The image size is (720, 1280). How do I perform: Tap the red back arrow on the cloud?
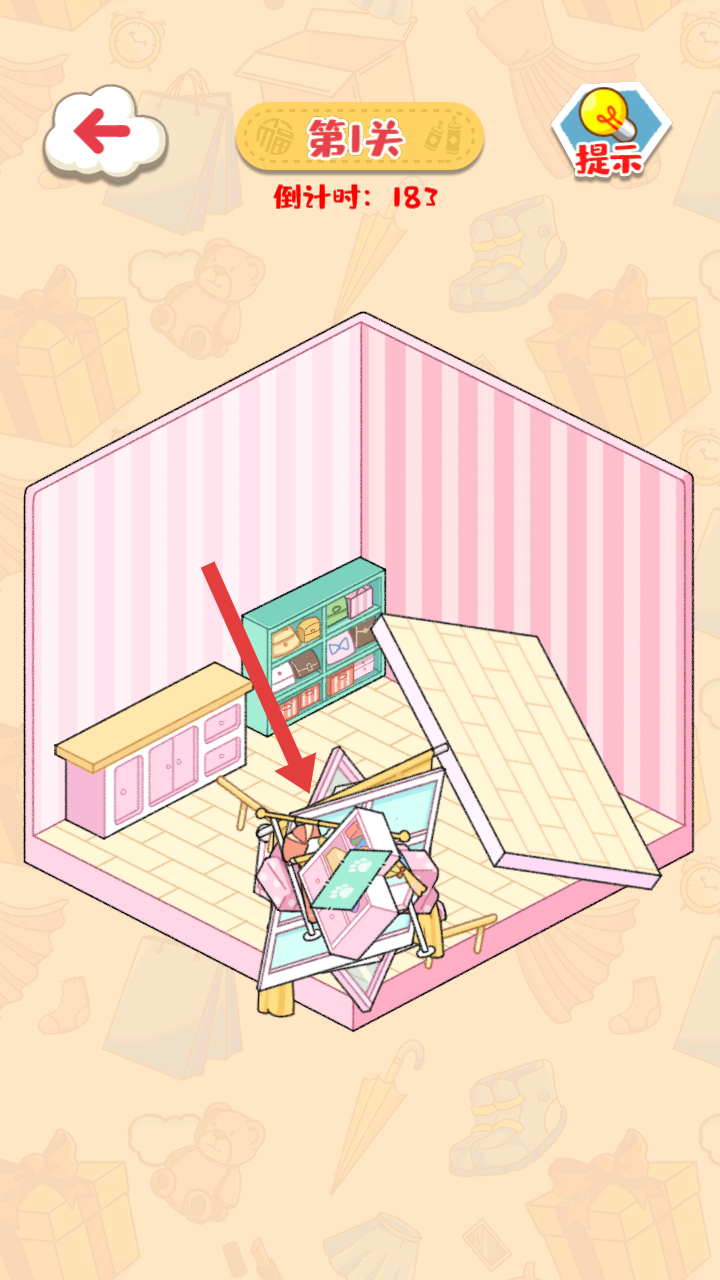(103, 132)
